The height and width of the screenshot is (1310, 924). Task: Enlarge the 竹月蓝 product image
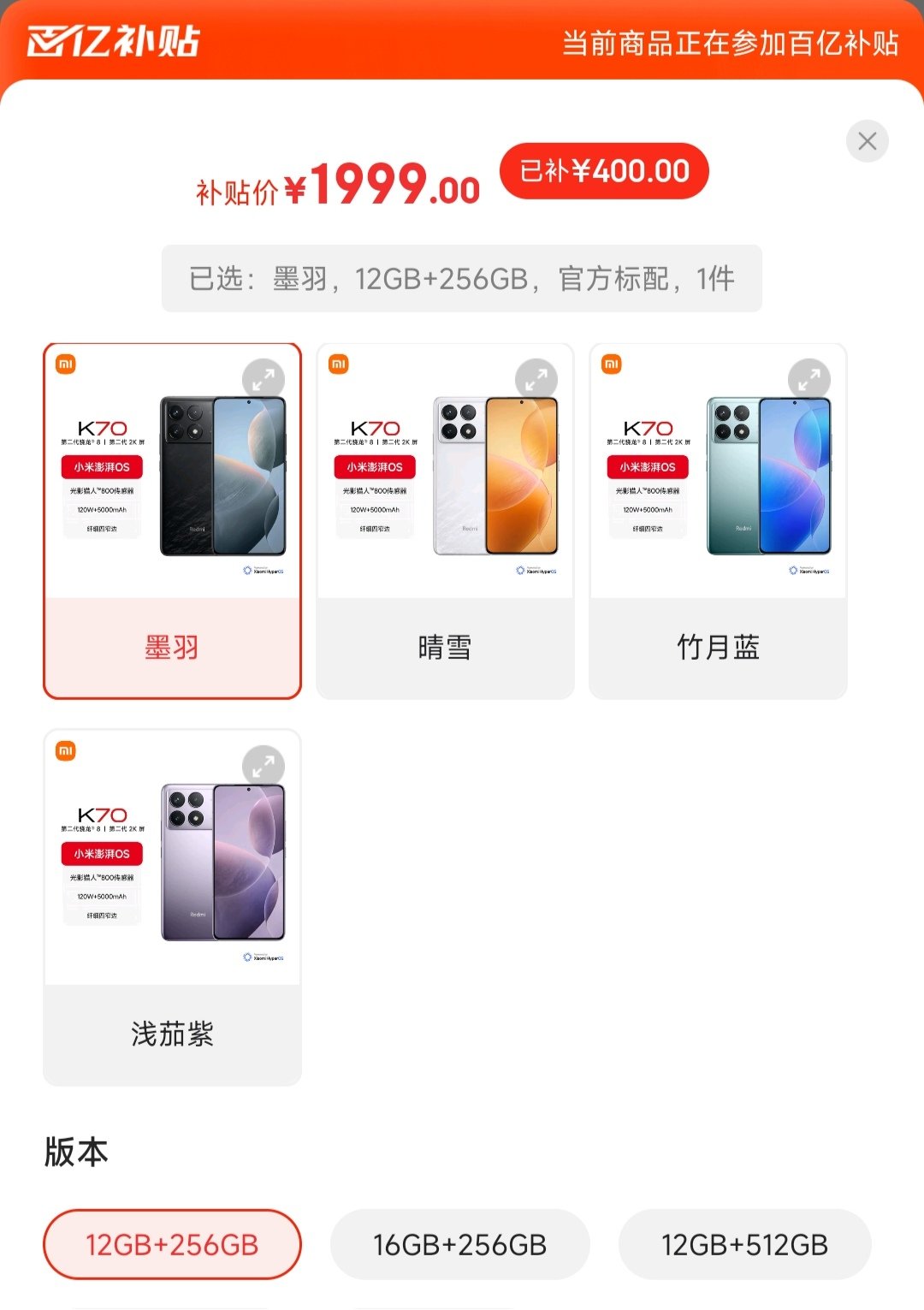click(x=809, y=379)
